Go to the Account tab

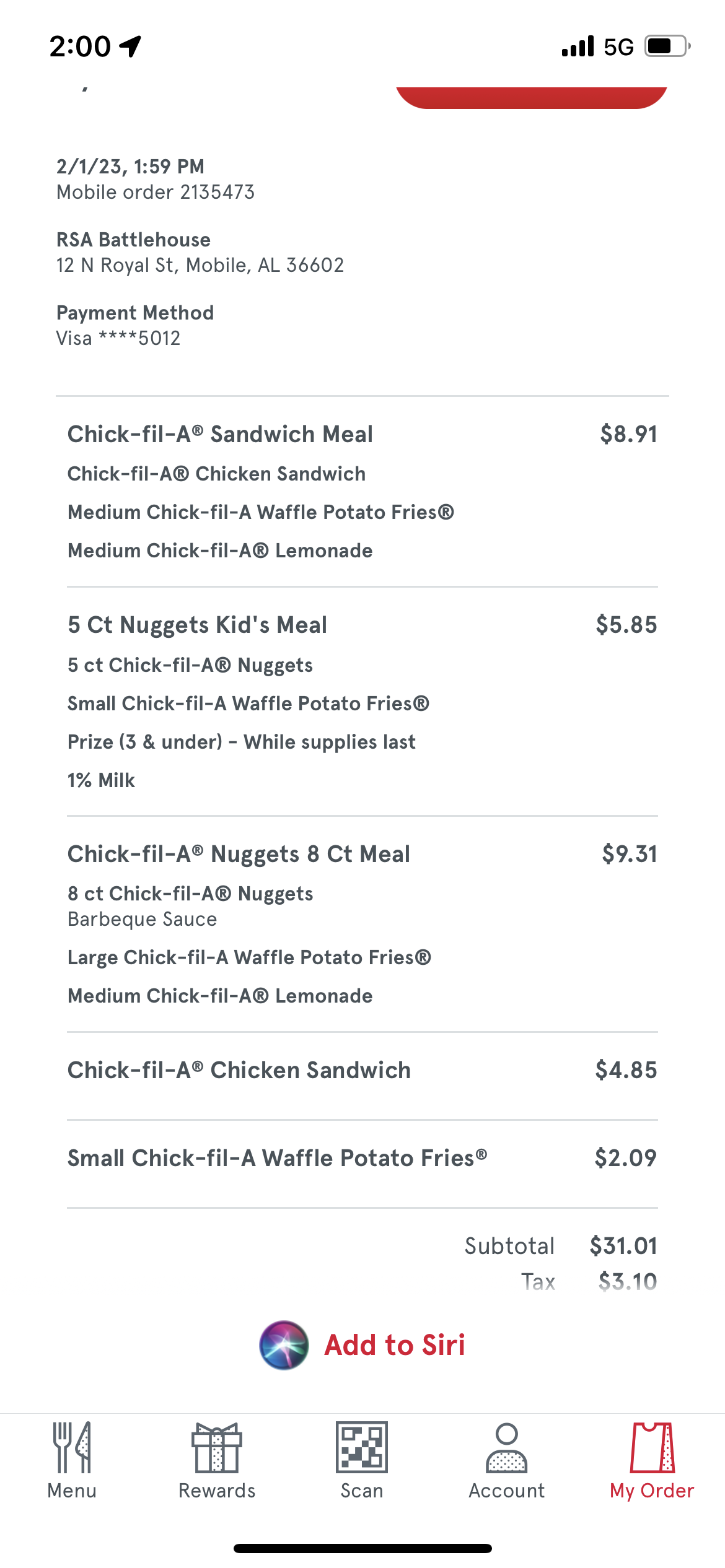point(506,1460)
